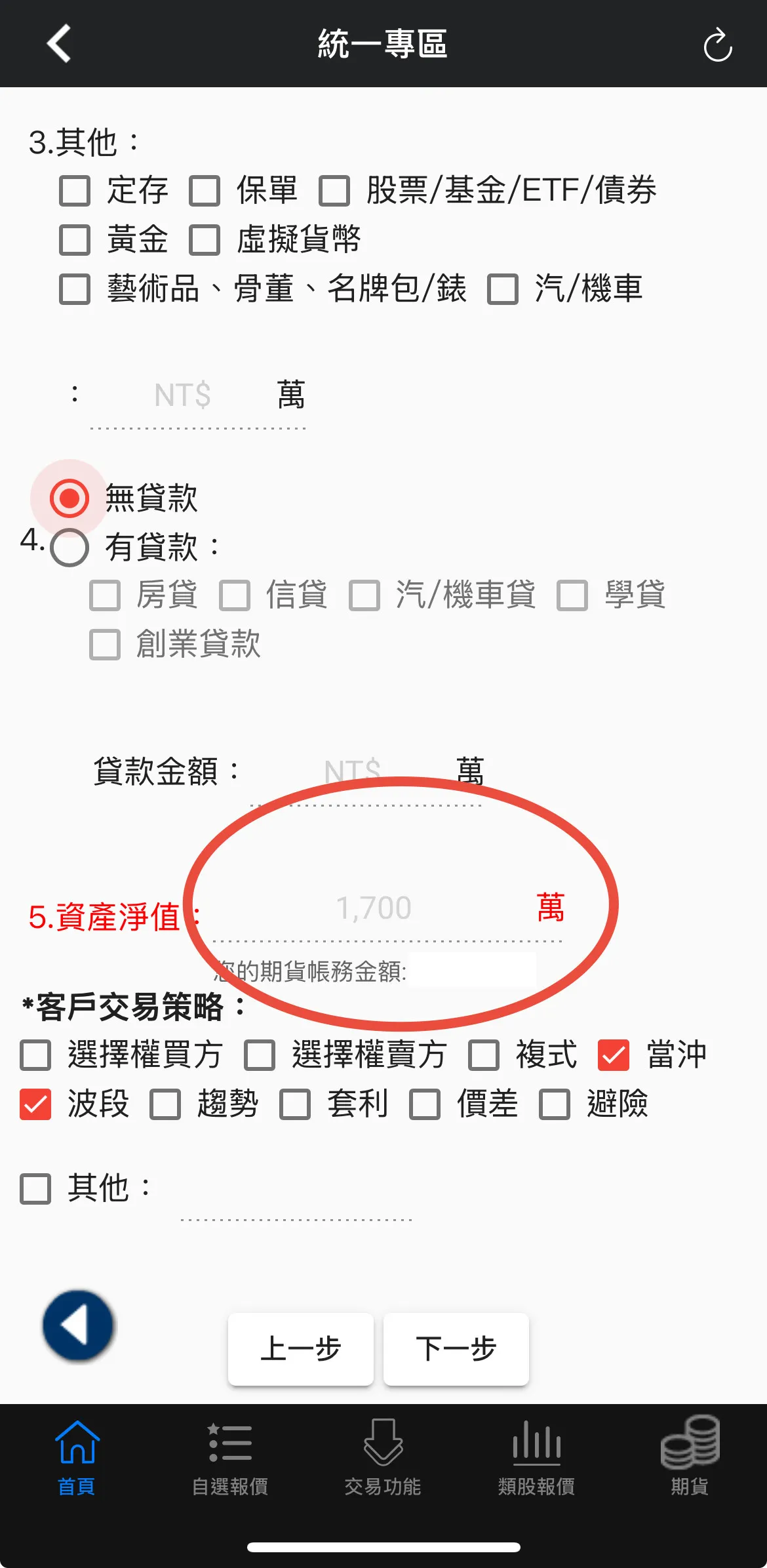This screenshot has width=767, height=1568.
Task: Select the 無貸款 radio button
Action: tap(69, 498)
